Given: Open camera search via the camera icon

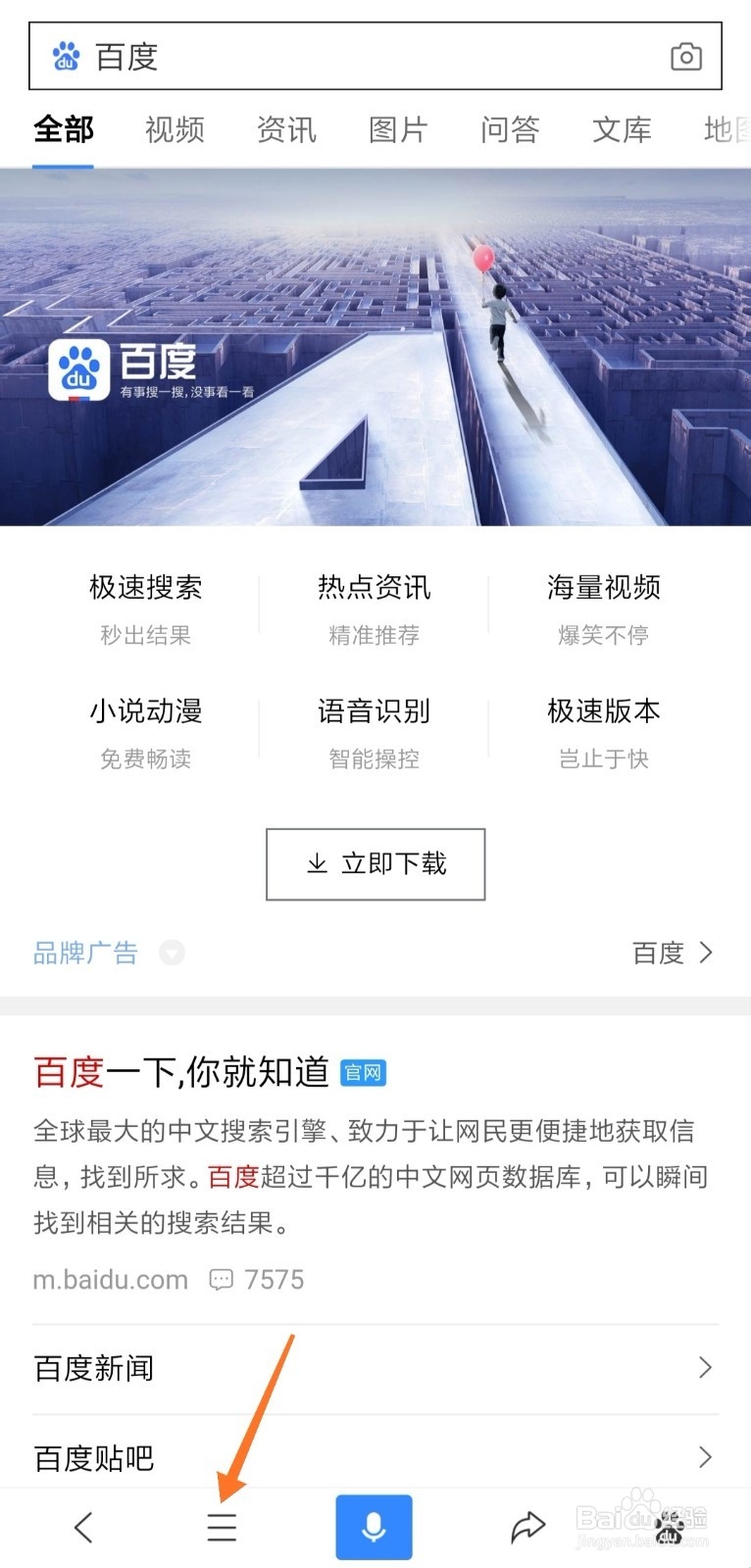Looking at the screenshot, I should [685, 57].
